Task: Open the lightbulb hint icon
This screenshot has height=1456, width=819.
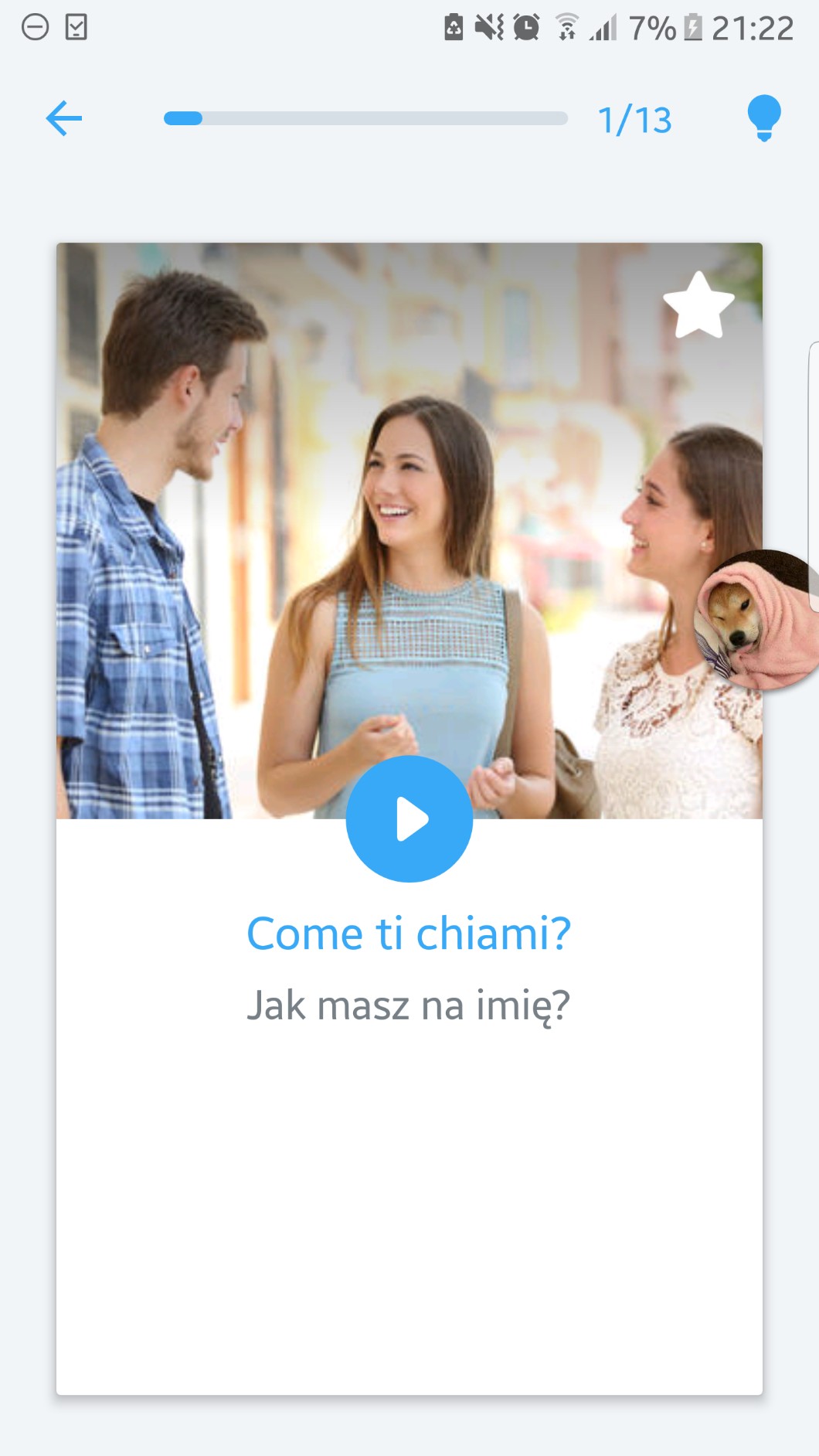Action: (x=763, y=118)
